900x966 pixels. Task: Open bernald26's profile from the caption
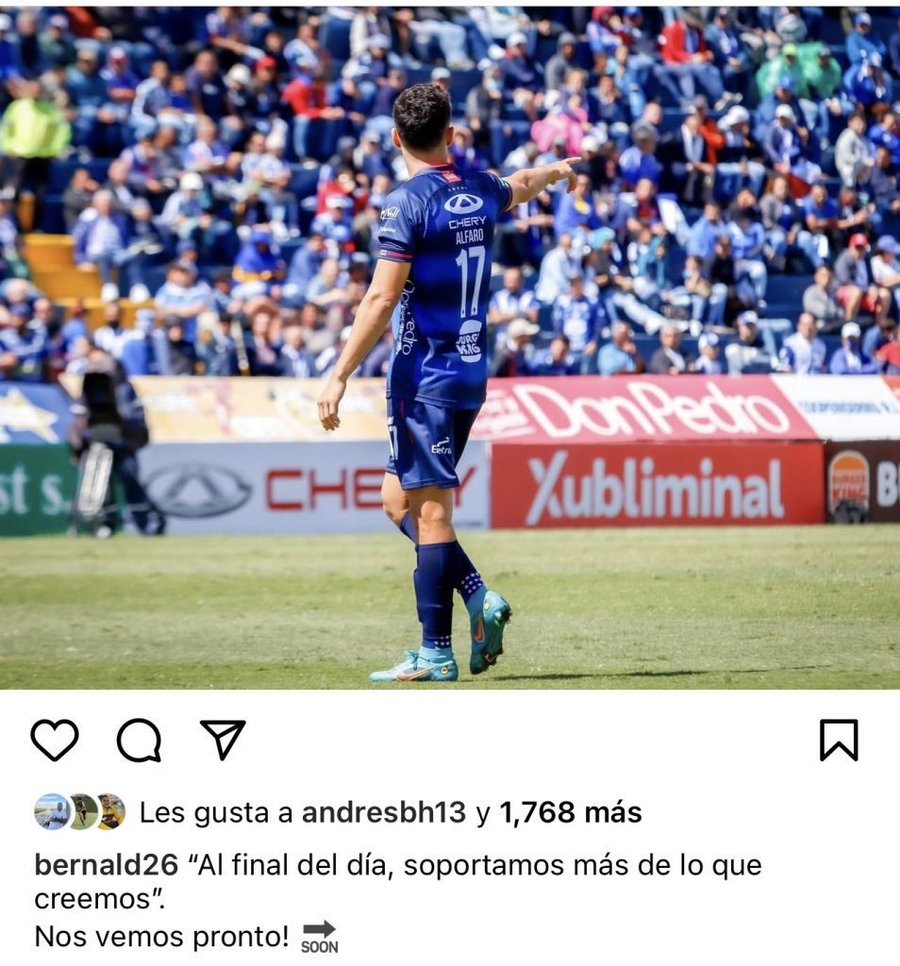tap(107, 865)
